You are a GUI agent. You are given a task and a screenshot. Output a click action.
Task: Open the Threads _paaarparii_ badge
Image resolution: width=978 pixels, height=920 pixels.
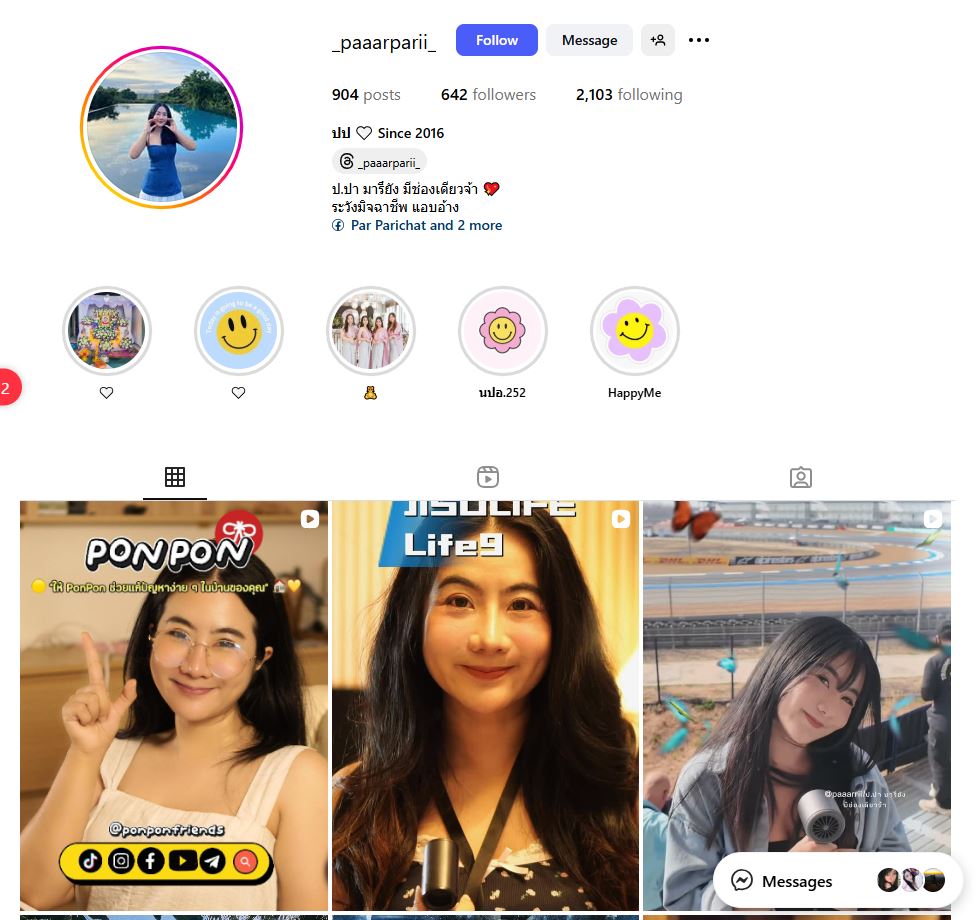379,161
